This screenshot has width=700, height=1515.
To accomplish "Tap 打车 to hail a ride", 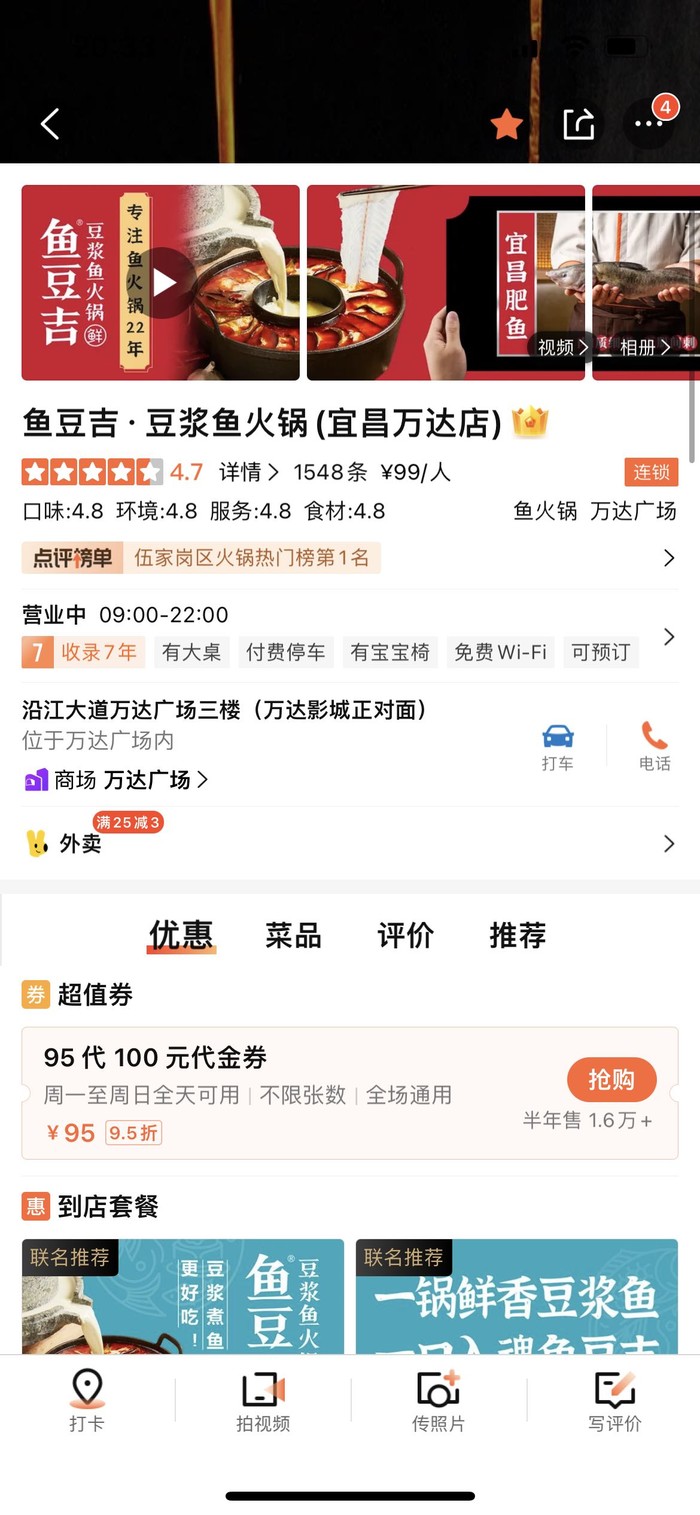I will 557,747.
